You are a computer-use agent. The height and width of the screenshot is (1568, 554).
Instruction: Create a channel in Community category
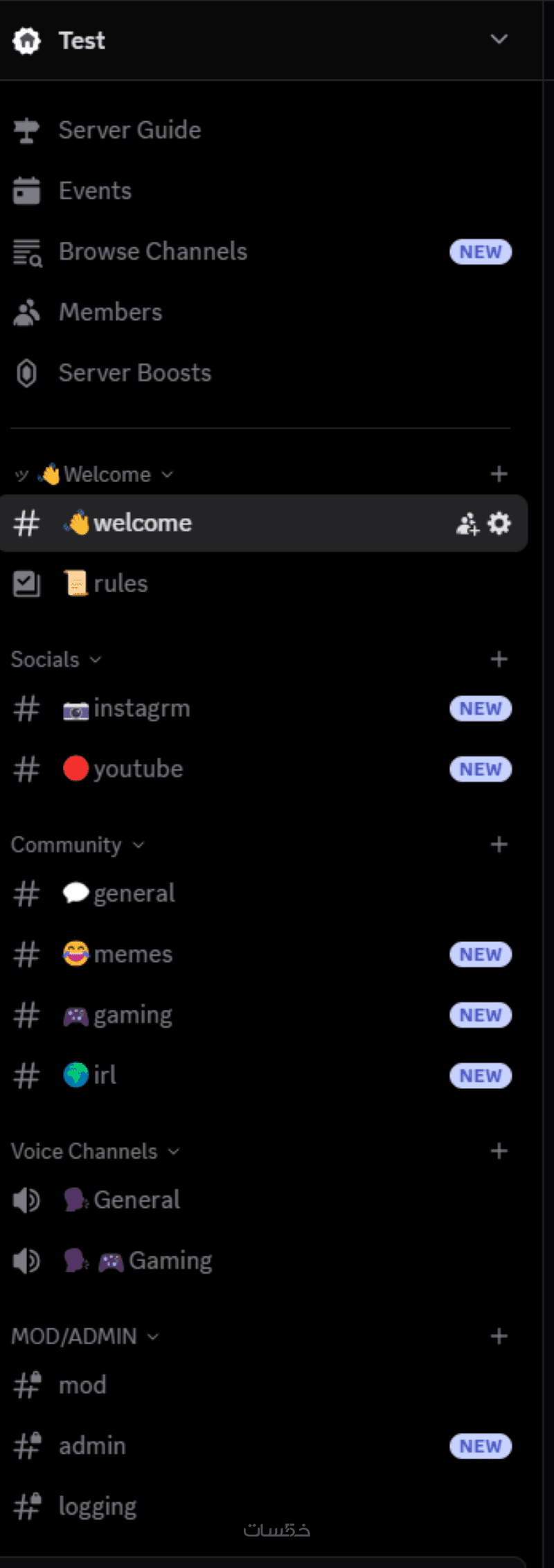[x=499, y=845]
